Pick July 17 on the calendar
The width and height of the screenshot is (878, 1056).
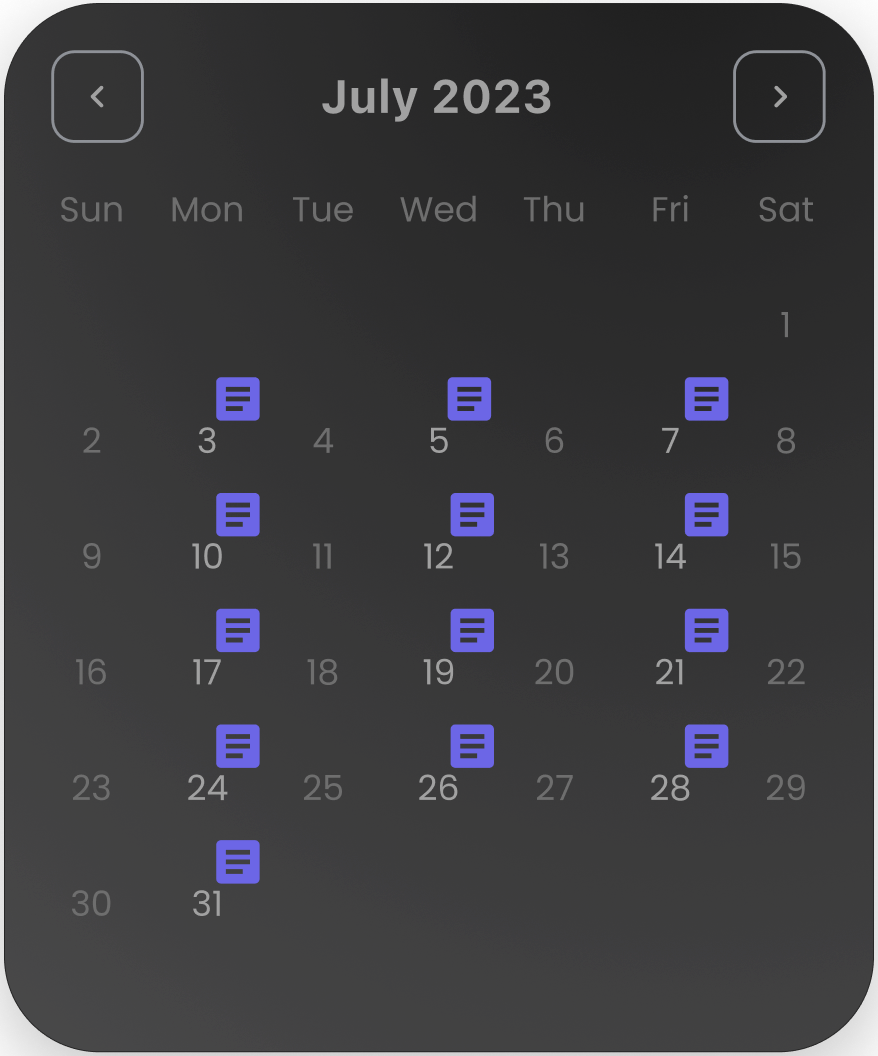click(207, 673)
